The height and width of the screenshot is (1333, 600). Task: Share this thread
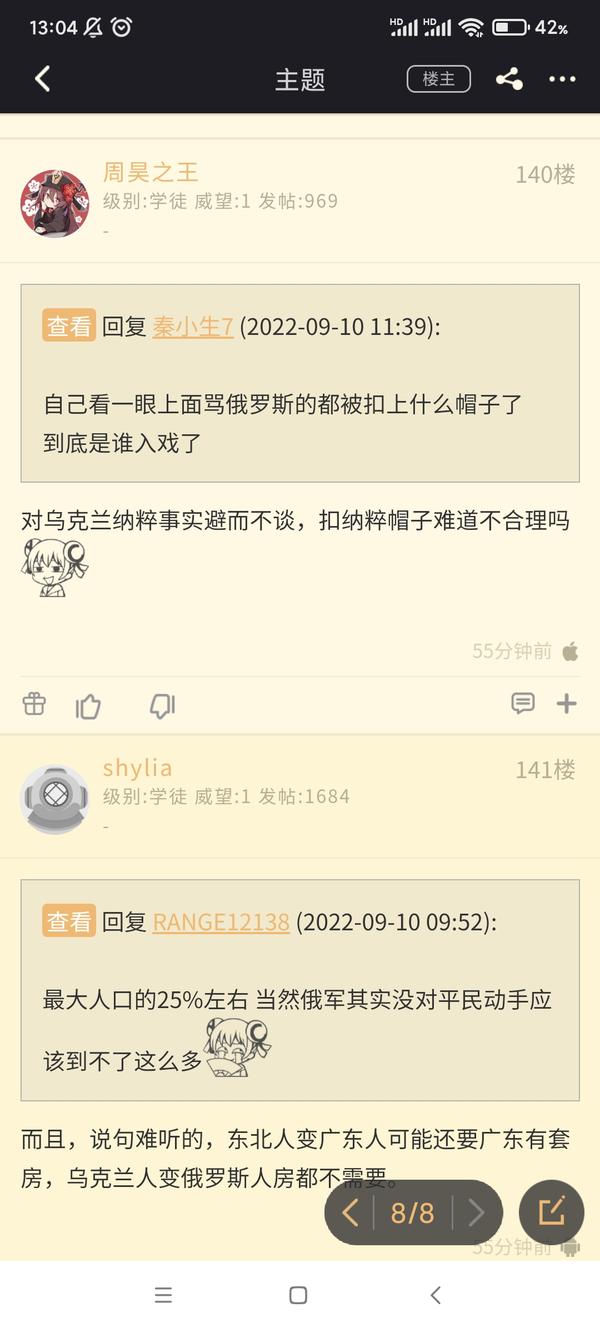pyautogui.click(x=509, y=79)
